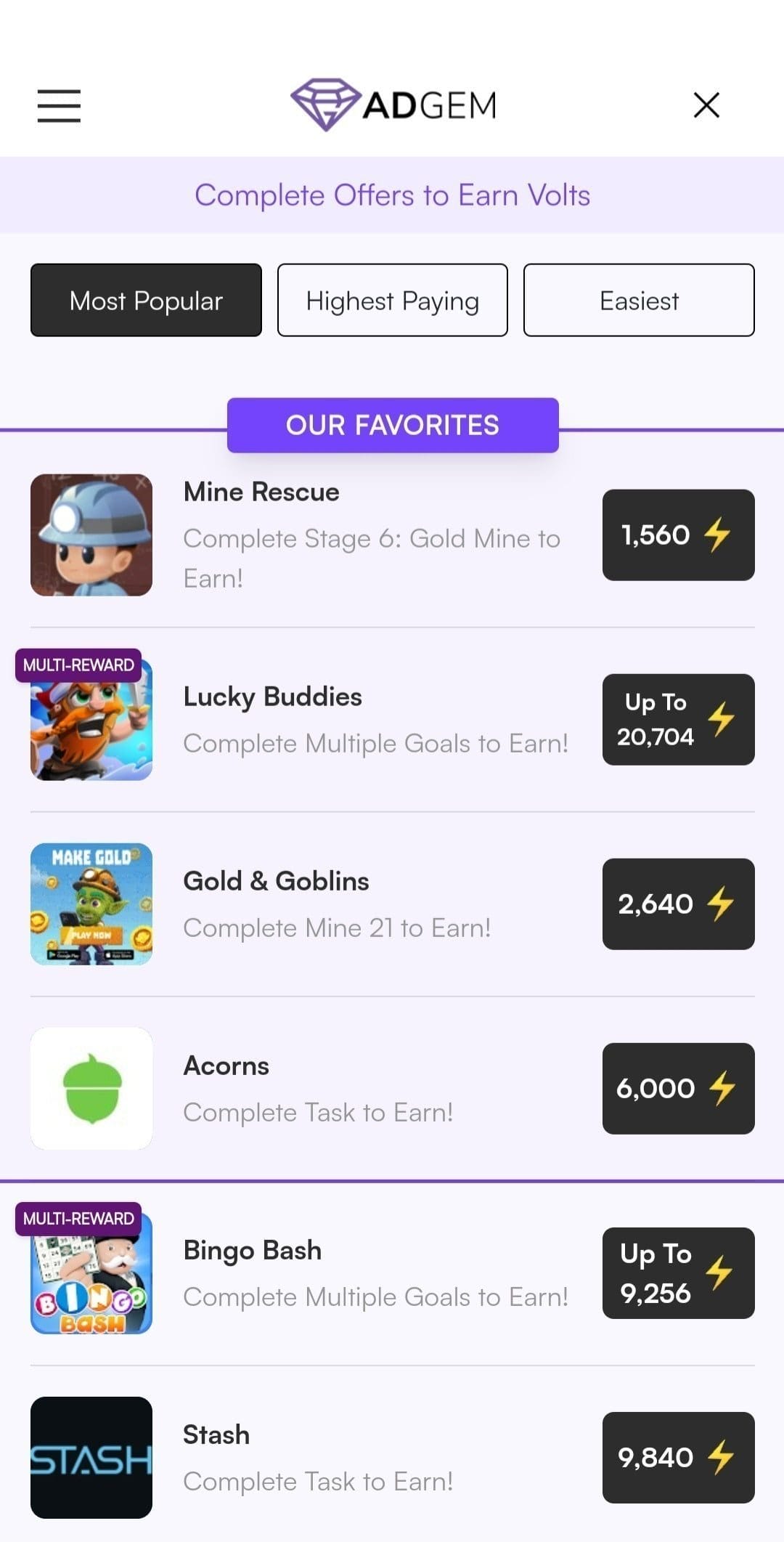Open the Stash offer
784x1542 pixels.
pos(392,1458)
